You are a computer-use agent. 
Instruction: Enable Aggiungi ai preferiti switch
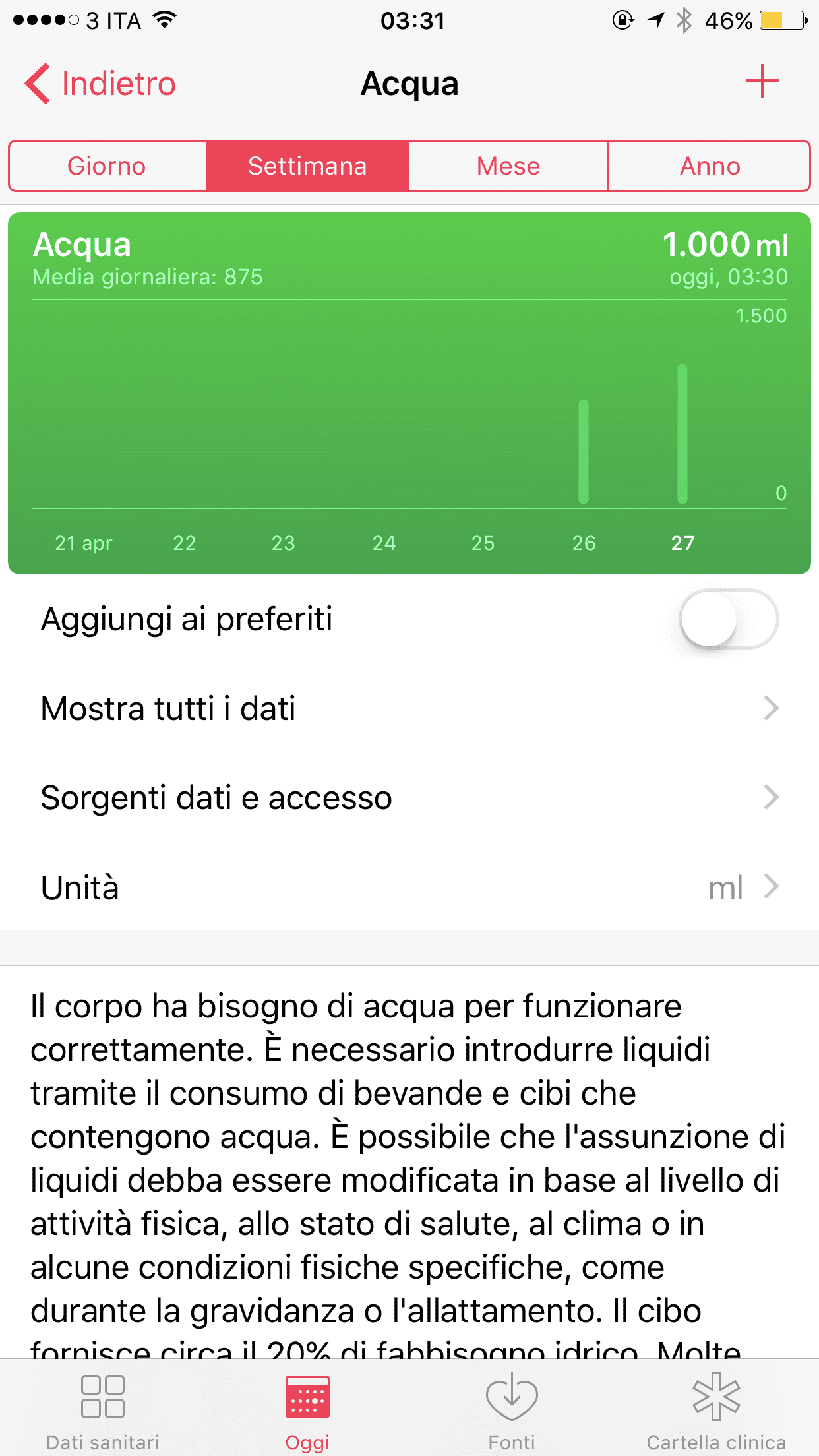tap(729, 619)
